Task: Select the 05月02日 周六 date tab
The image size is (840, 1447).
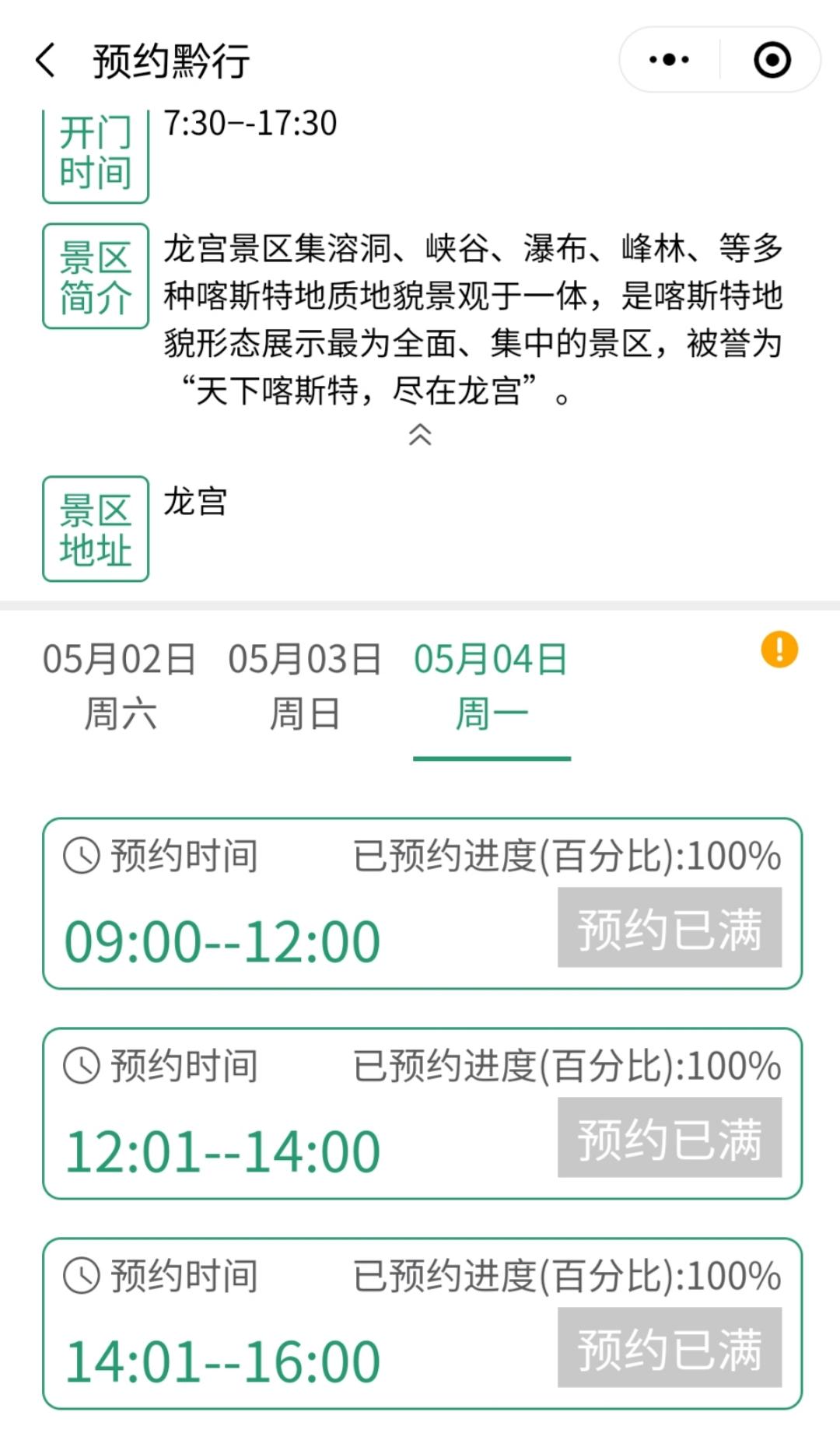Action: pyautogui.click(x=120, y=686)
